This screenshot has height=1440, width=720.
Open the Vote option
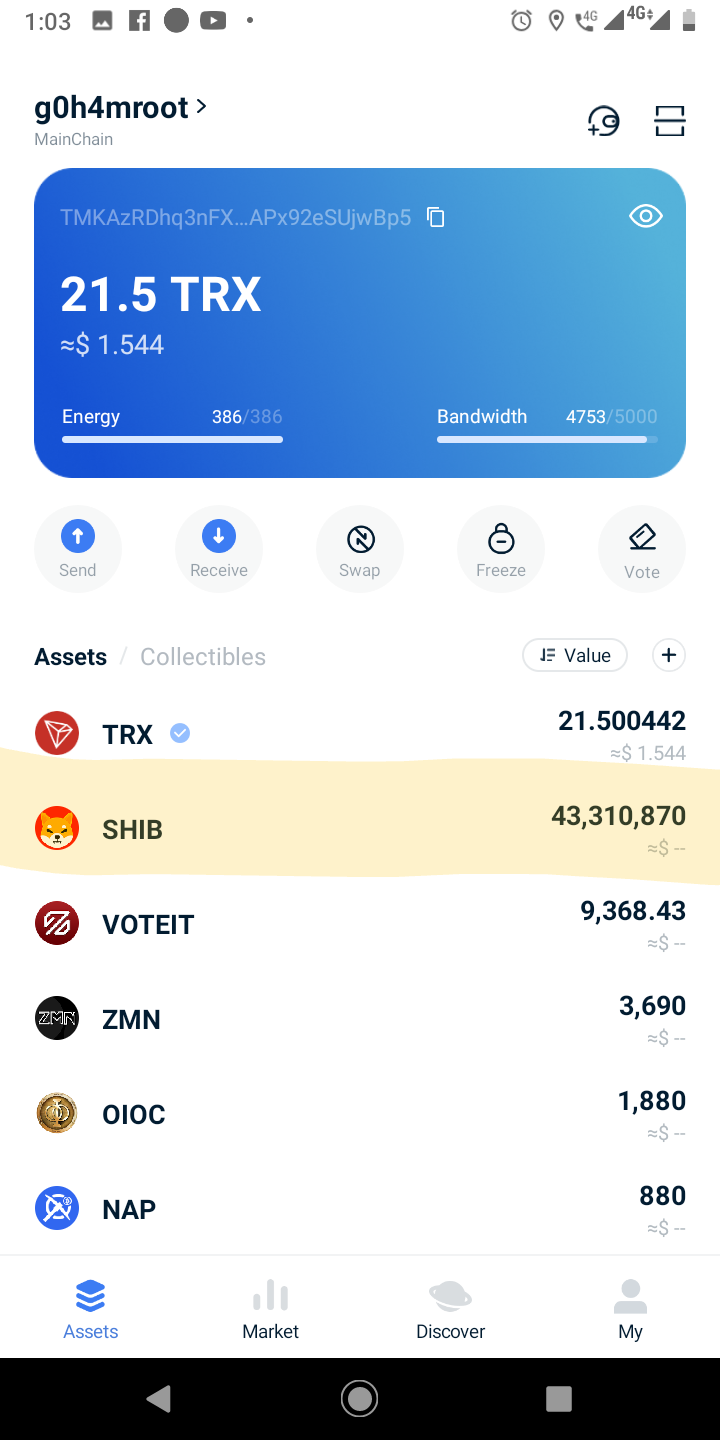click(642, 548)
